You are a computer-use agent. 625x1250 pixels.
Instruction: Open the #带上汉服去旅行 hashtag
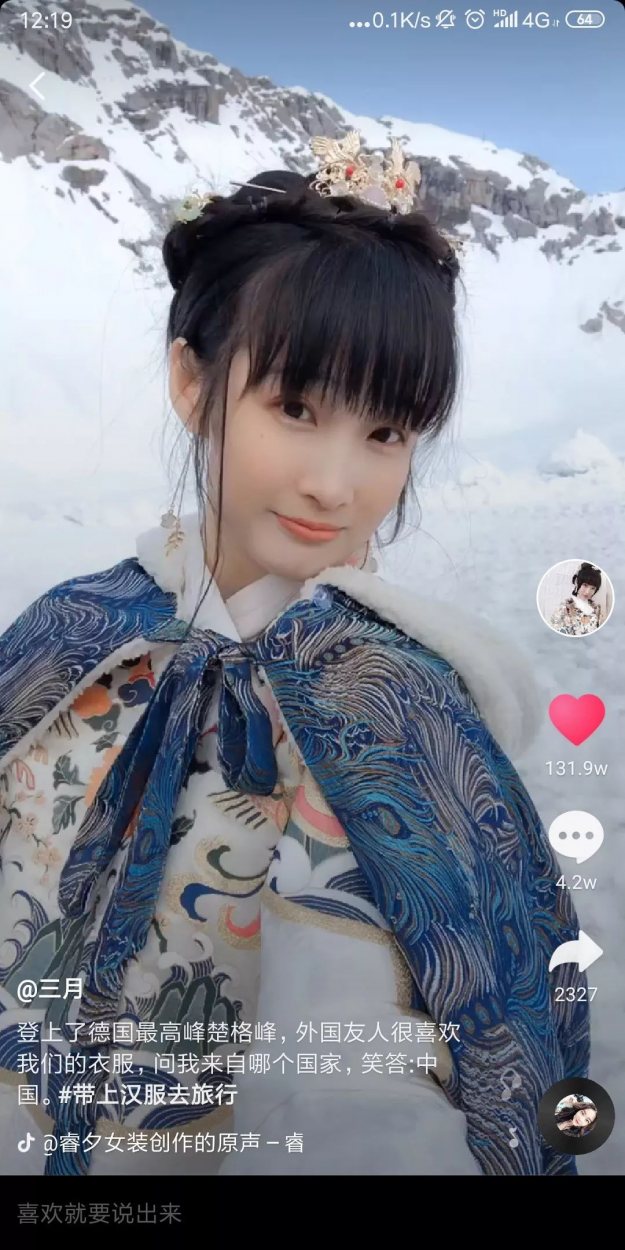[148, 1094]
